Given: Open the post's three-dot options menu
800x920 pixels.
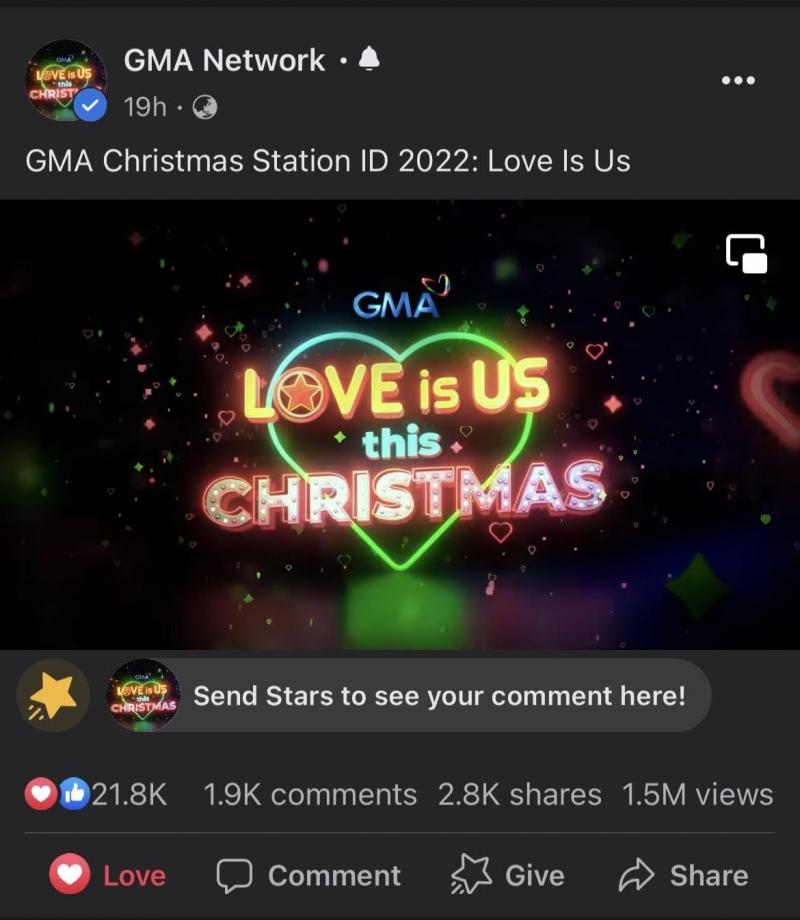Looking at the screenshot, I should (738, 81).
